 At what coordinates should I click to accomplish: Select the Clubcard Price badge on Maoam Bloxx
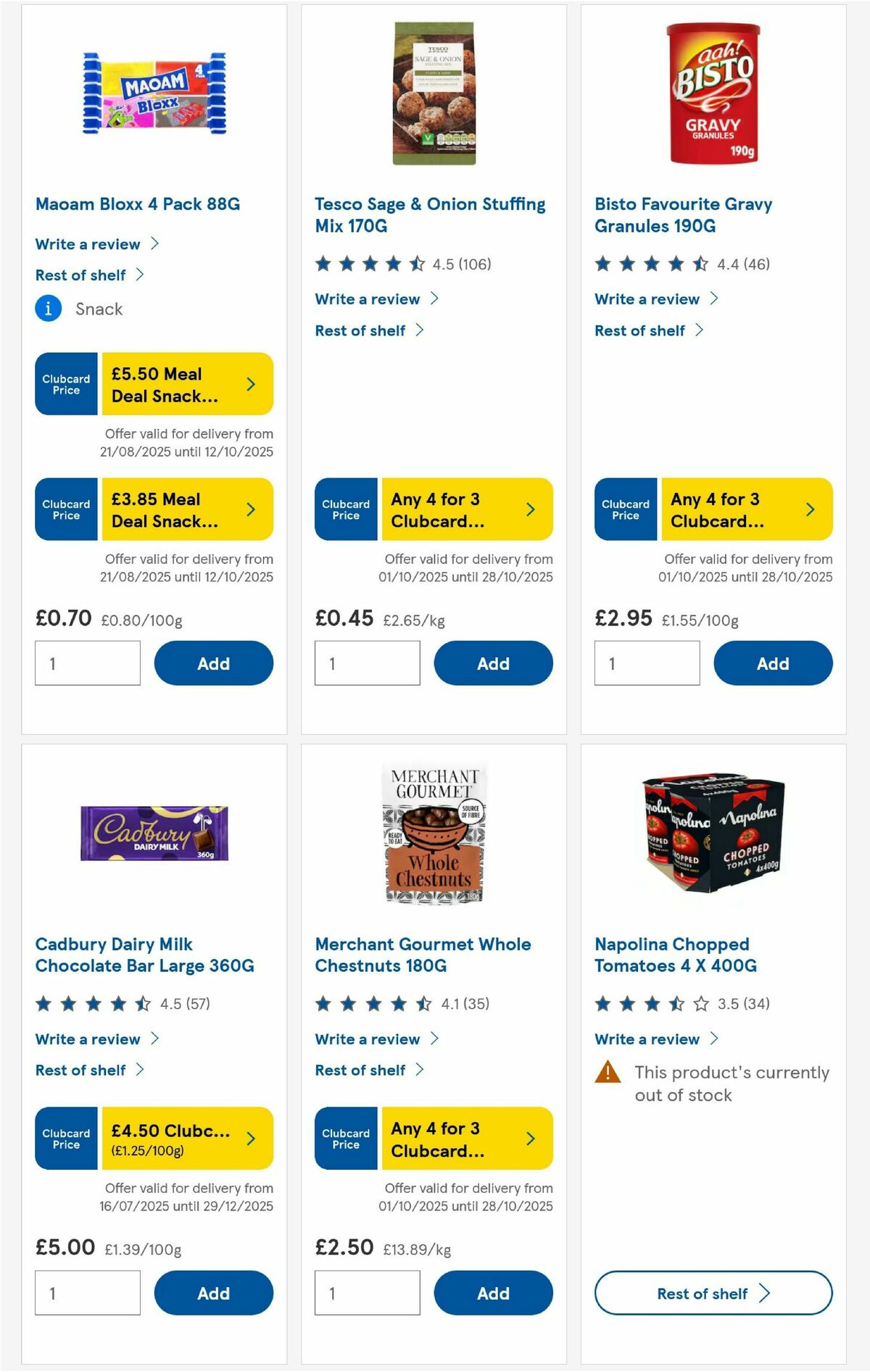(65, 384)
